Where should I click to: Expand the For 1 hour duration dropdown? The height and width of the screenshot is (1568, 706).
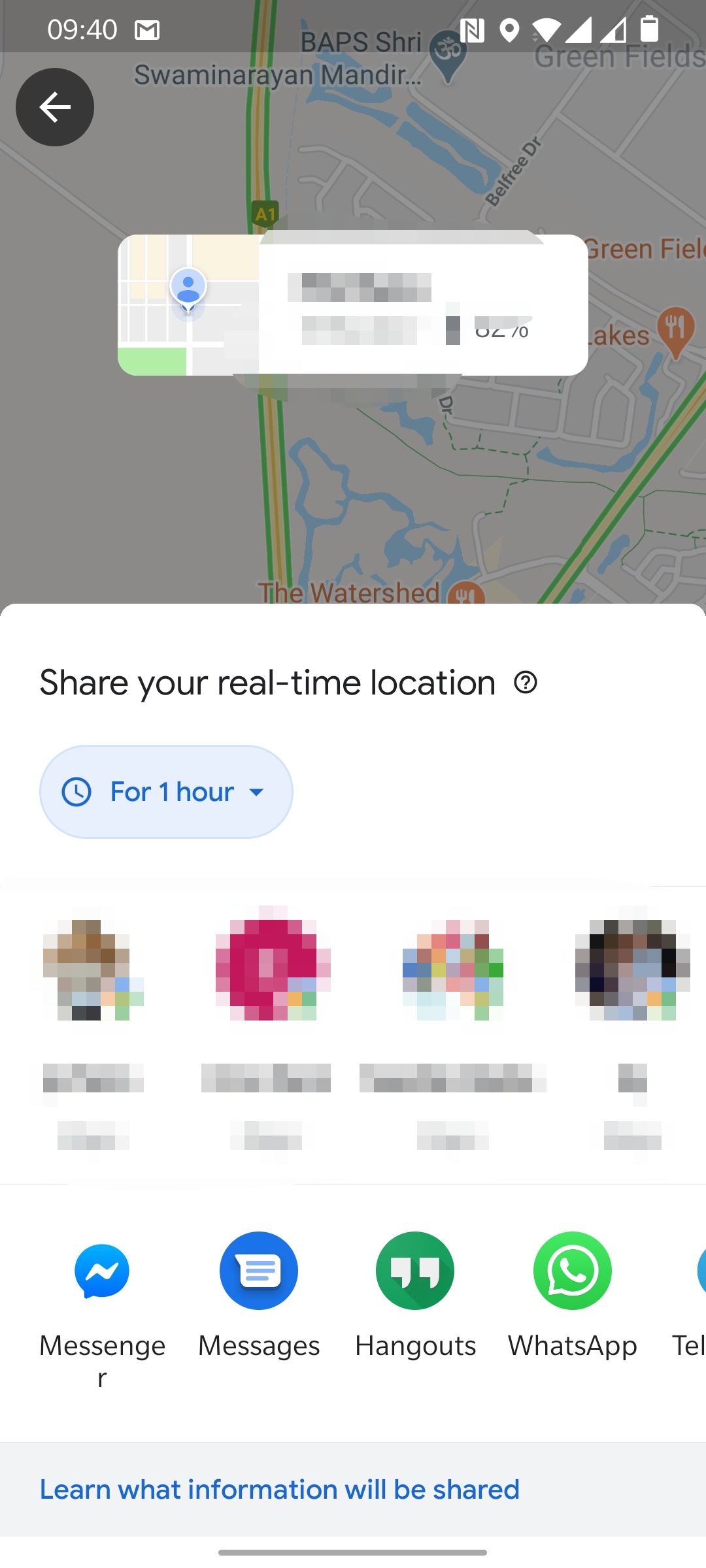(x=166, y=792)
